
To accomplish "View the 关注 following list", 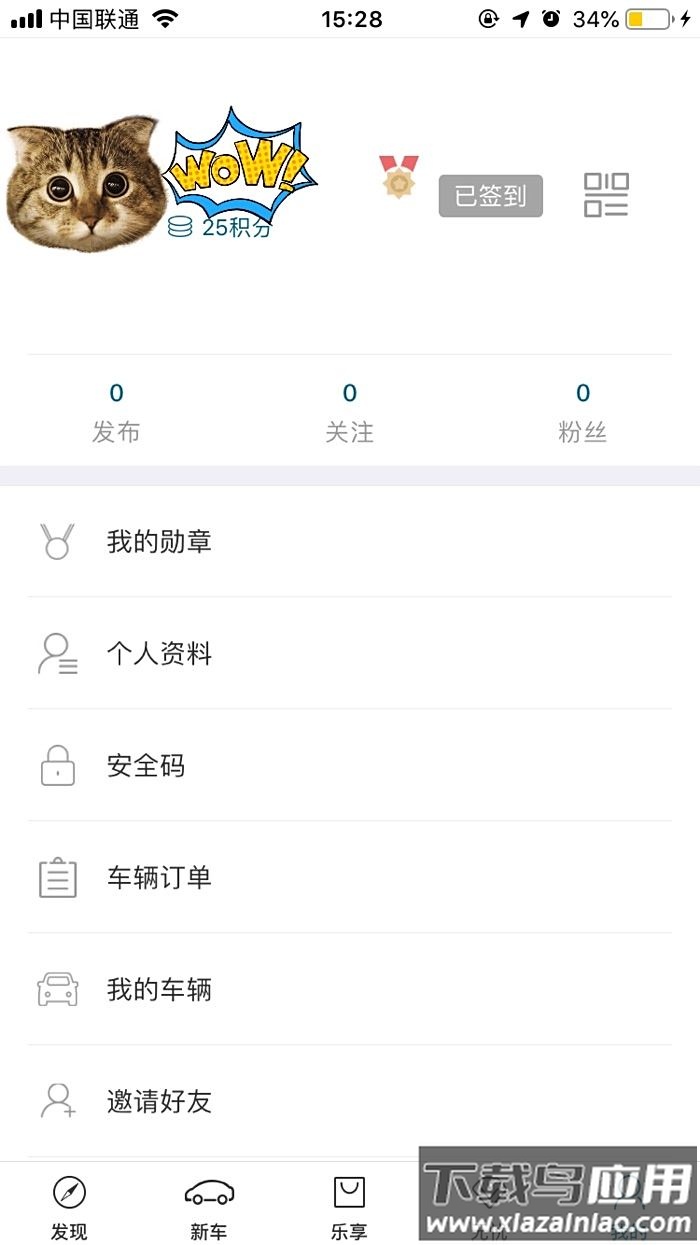I will [349, 412].
